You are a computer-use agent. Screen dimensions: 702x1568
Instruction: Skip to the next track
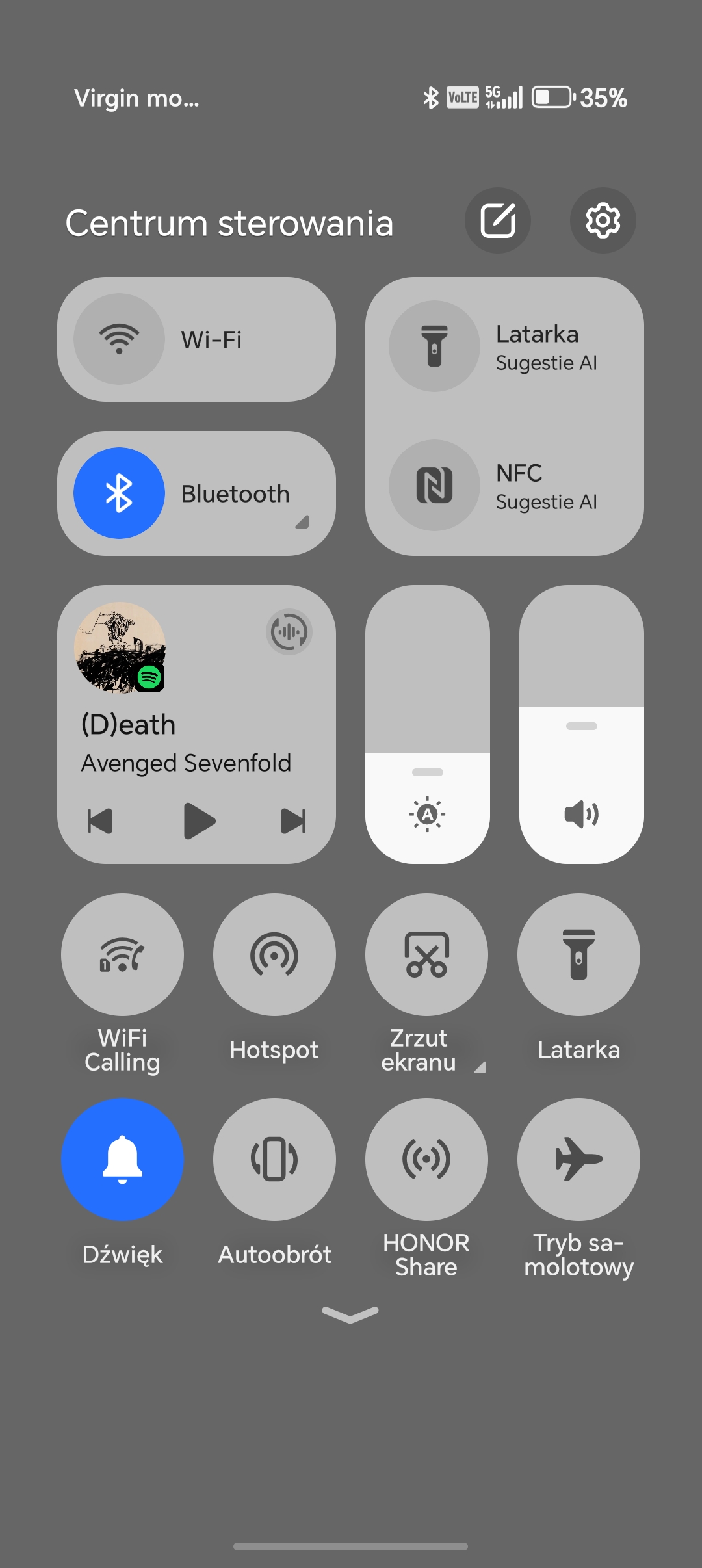293,821
